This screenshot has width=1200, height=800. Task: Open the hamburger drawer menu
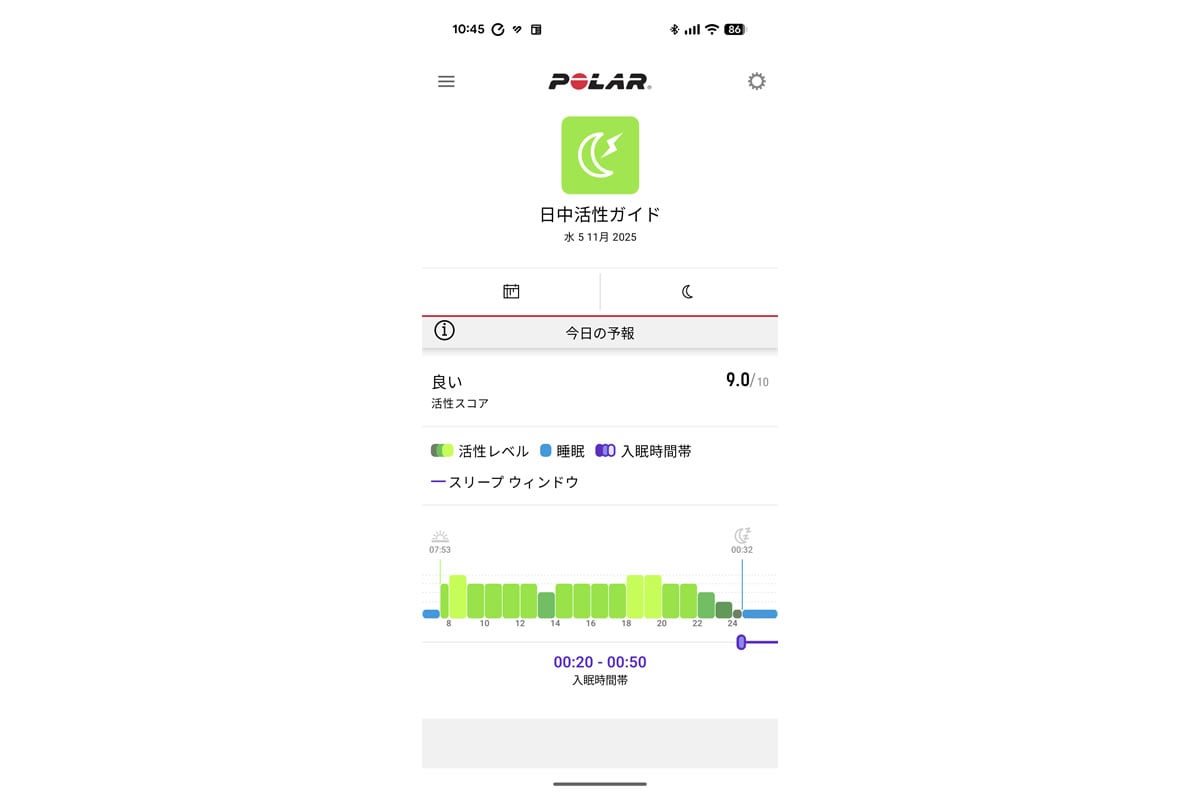(x=446, y=82)
